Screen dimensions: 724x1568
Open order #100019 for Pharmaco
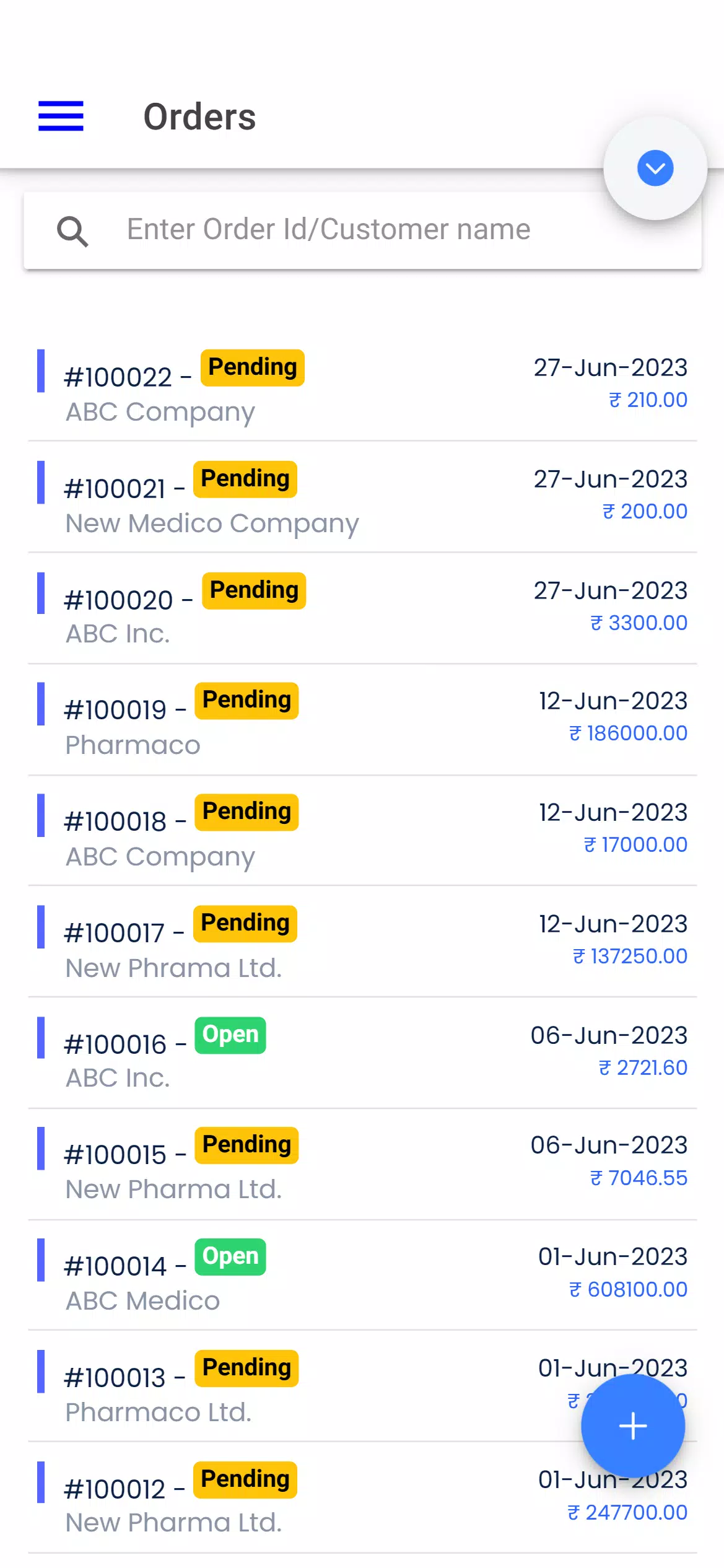(x=362, y=719)
